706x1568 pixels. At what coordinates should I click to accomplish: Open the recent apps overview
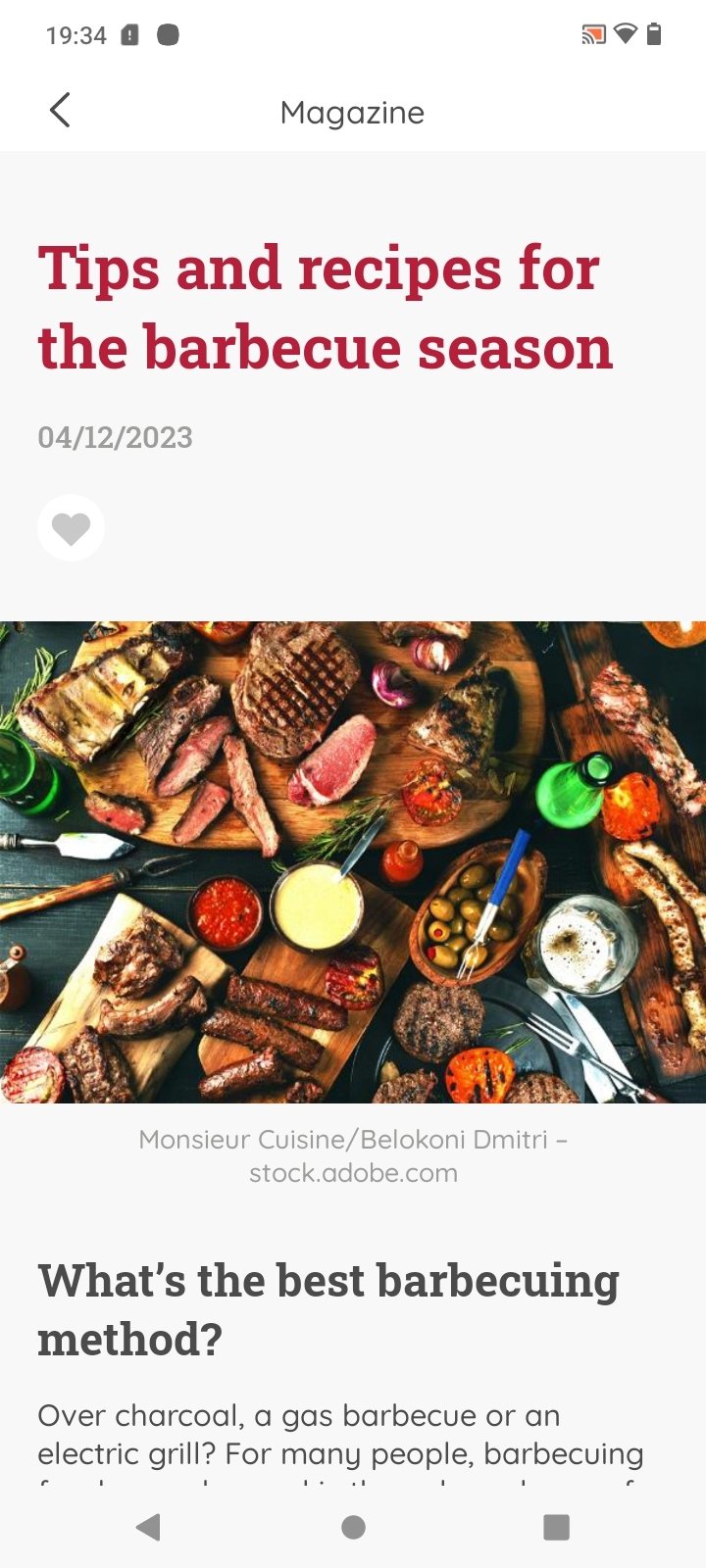[556, 1526]
